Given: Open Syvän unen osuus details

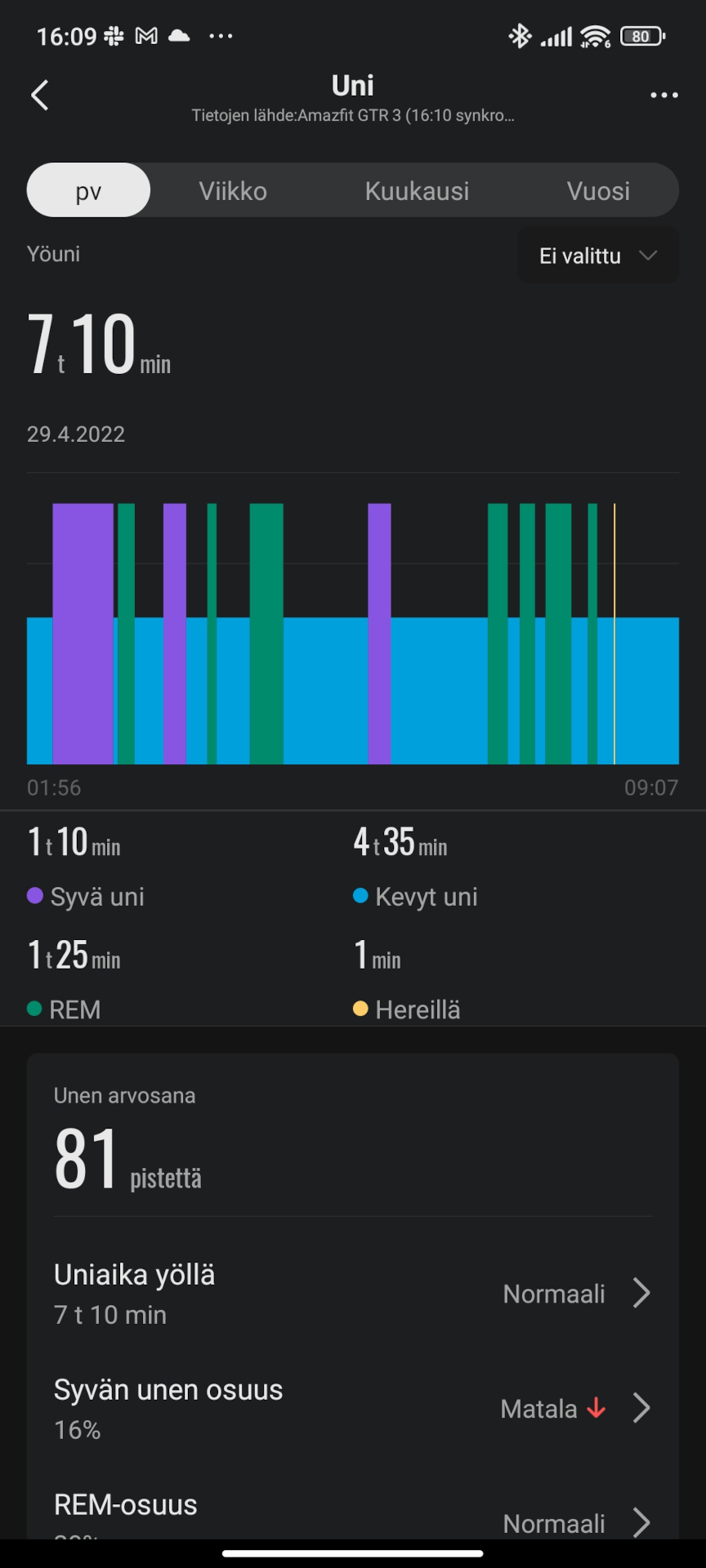Looking at the screenshot, I should pyautogui.click(x=353, y=1409).
